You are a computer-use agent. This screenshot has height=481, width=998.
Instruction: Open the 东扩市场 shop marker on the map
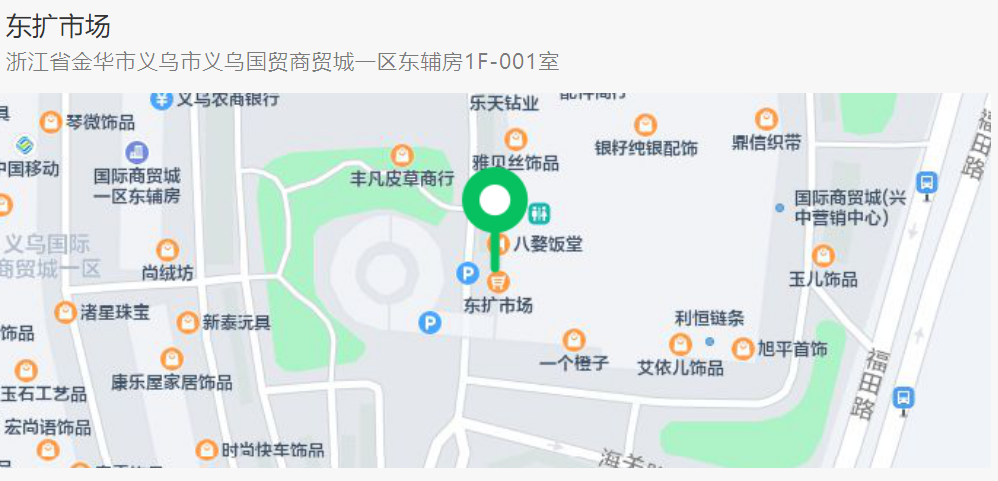[x=498, y=283]
